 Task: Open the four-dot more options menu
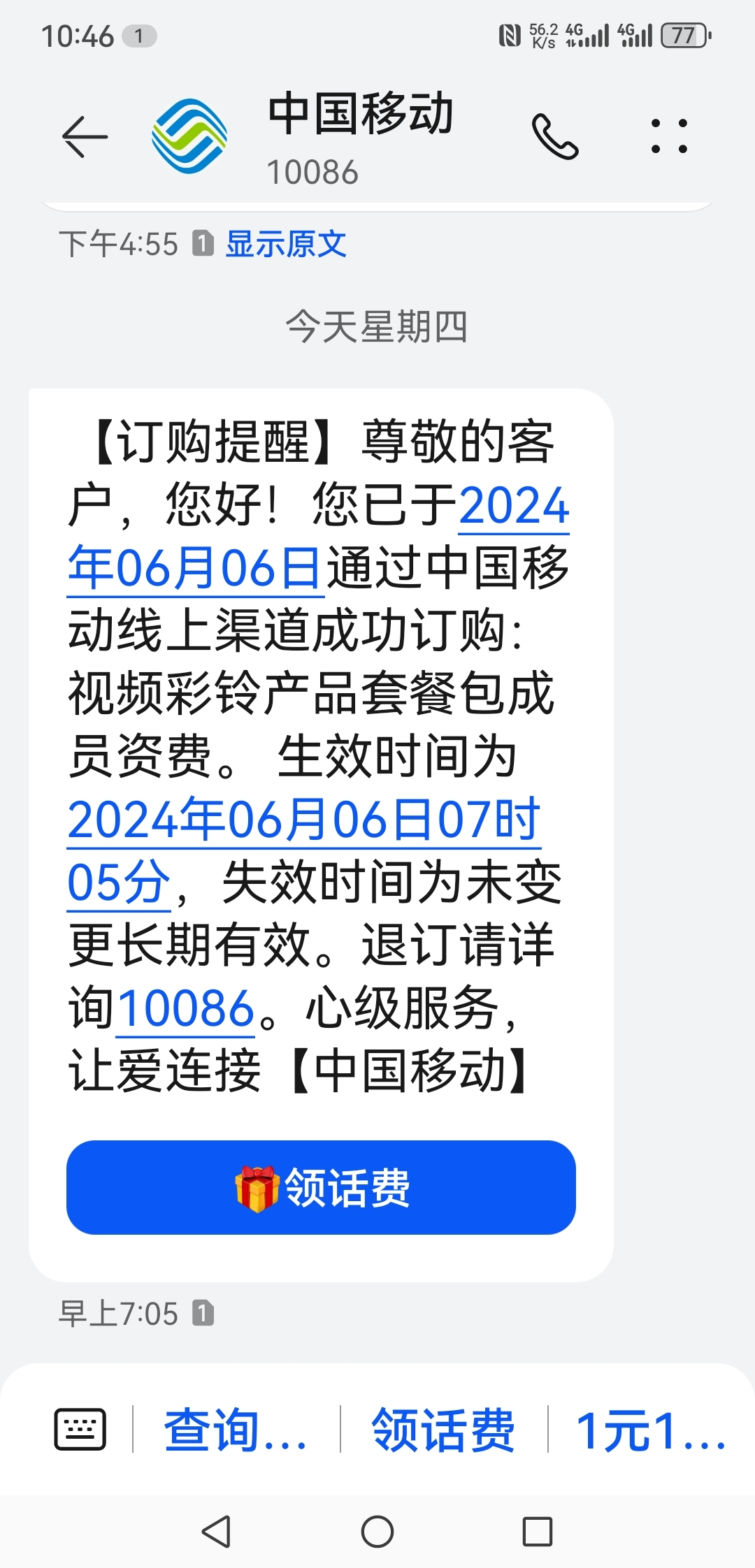pos(669,136)
